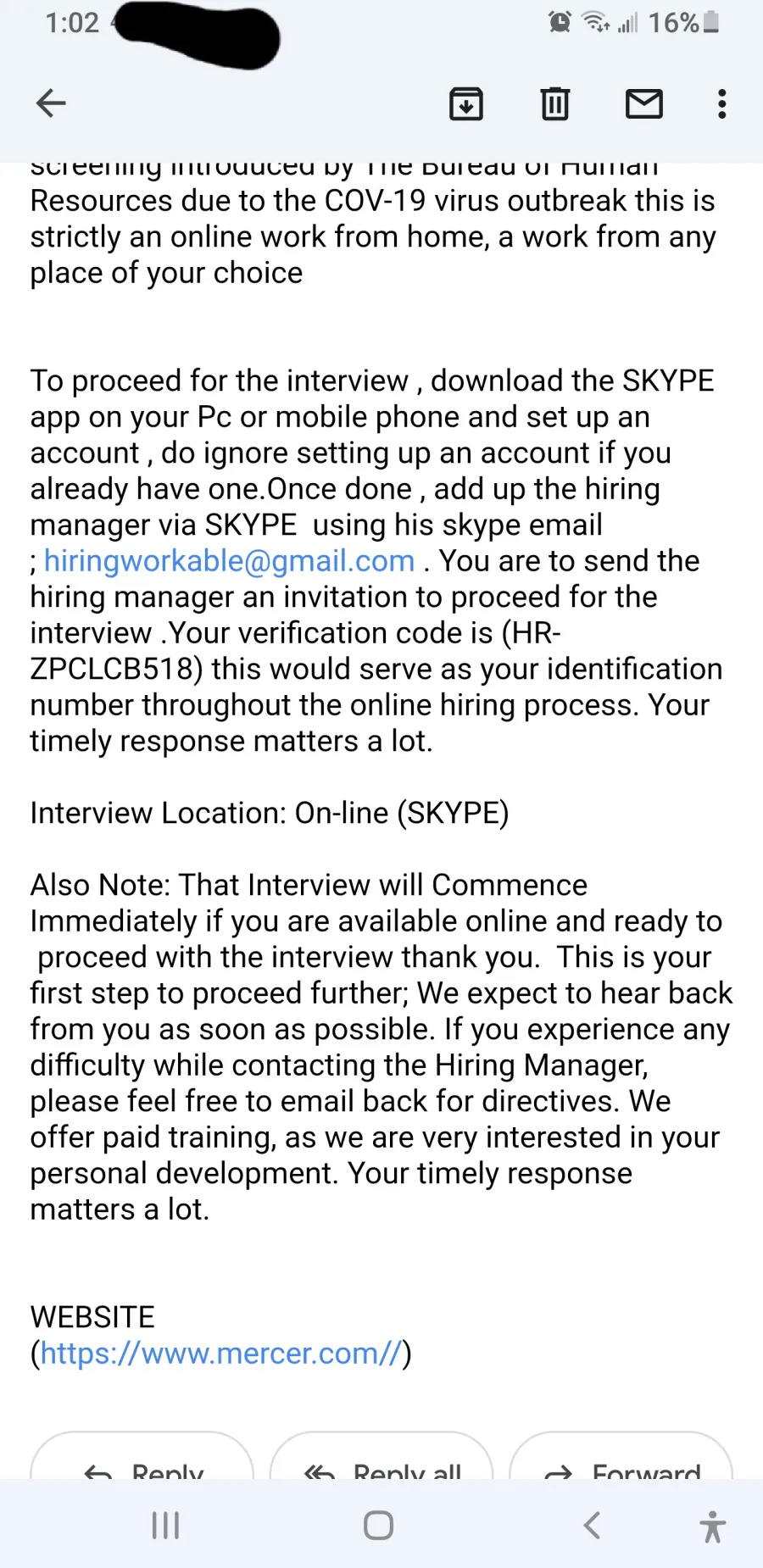Go back to the inbox
The height and width of the screenshot is (1568, 763).
tap(51, 103)
